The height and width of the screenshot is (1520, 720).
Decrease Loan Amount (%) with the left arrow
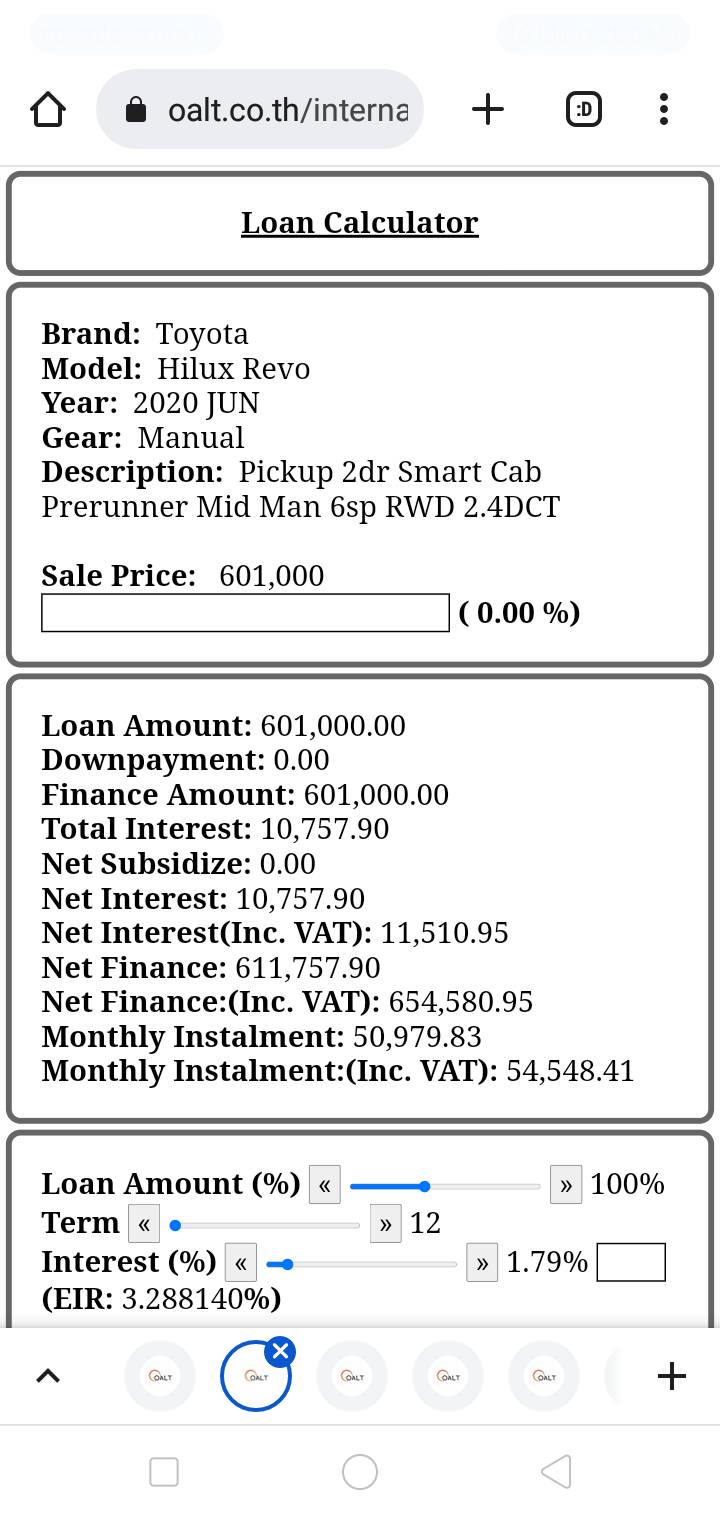coord(325,1185)
